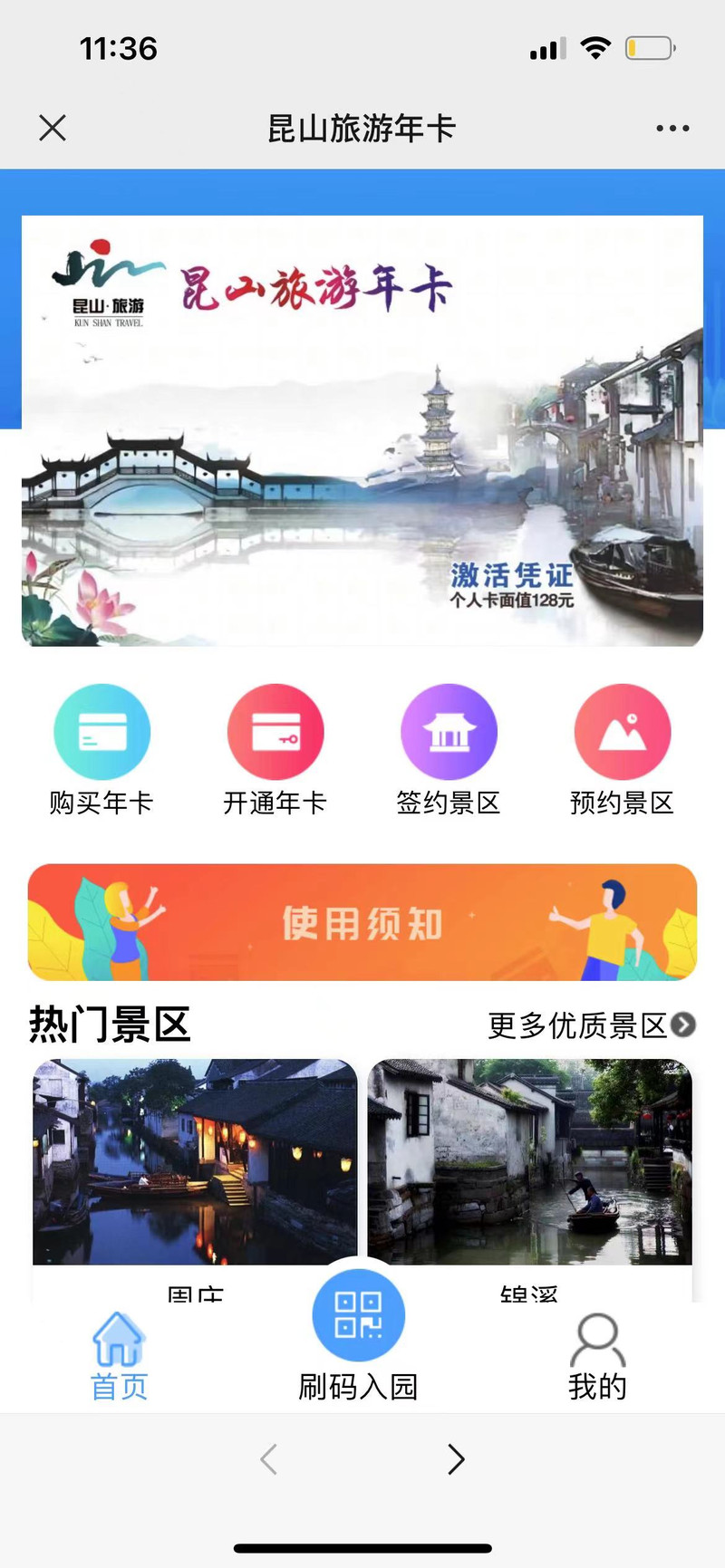Viewport: 725px width, 1568px height.
Task: Go forward with the browser arrow
Action: 456,1459
